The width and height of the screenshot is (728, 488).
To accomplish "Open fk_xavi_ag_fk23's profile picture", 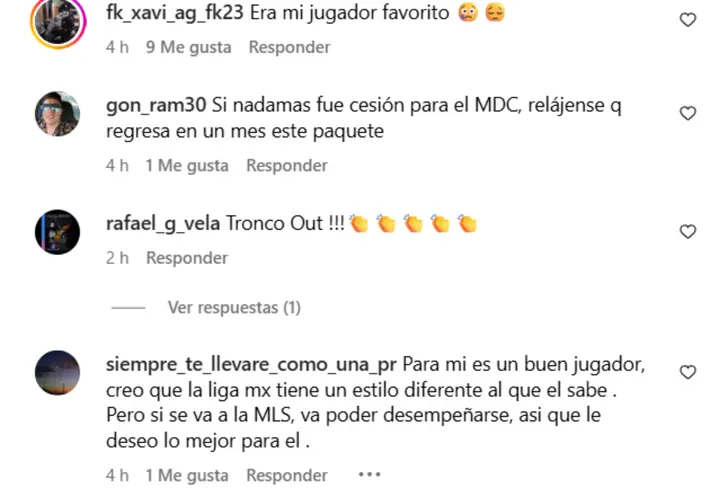I will pos(57,22).
